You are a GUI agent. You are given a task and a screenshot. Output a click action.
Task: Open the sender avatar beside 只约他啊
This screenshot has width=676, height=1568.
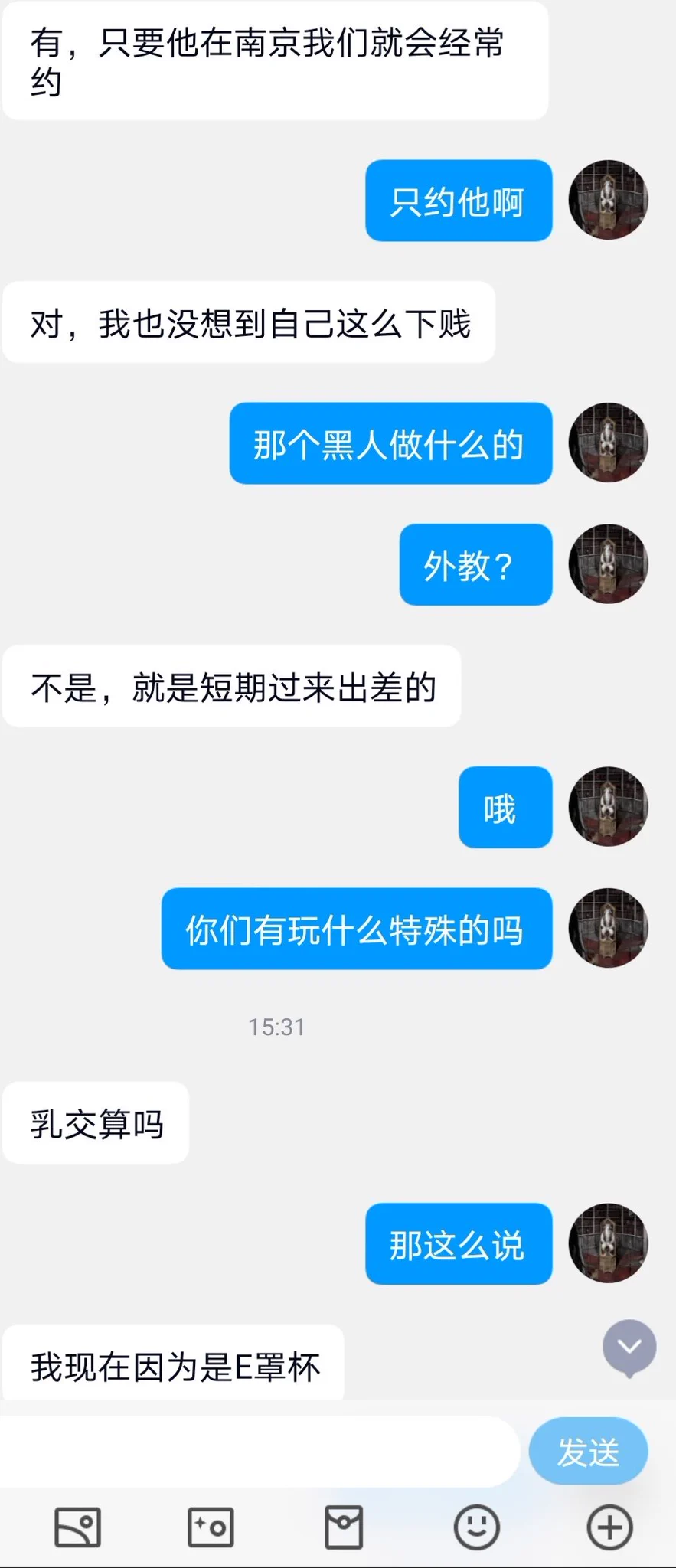pos(609,200)
